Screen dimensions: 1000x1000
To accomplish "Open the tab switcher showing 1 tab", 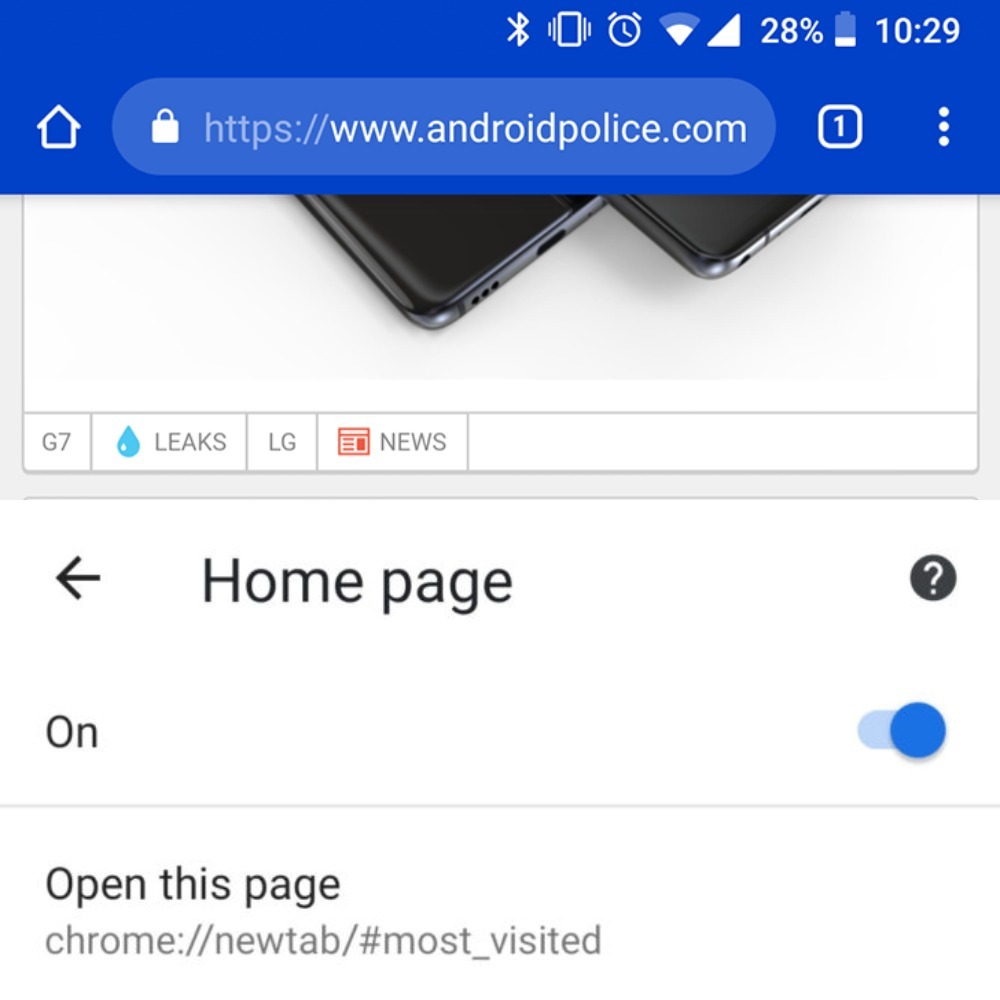I will point(840,127).
